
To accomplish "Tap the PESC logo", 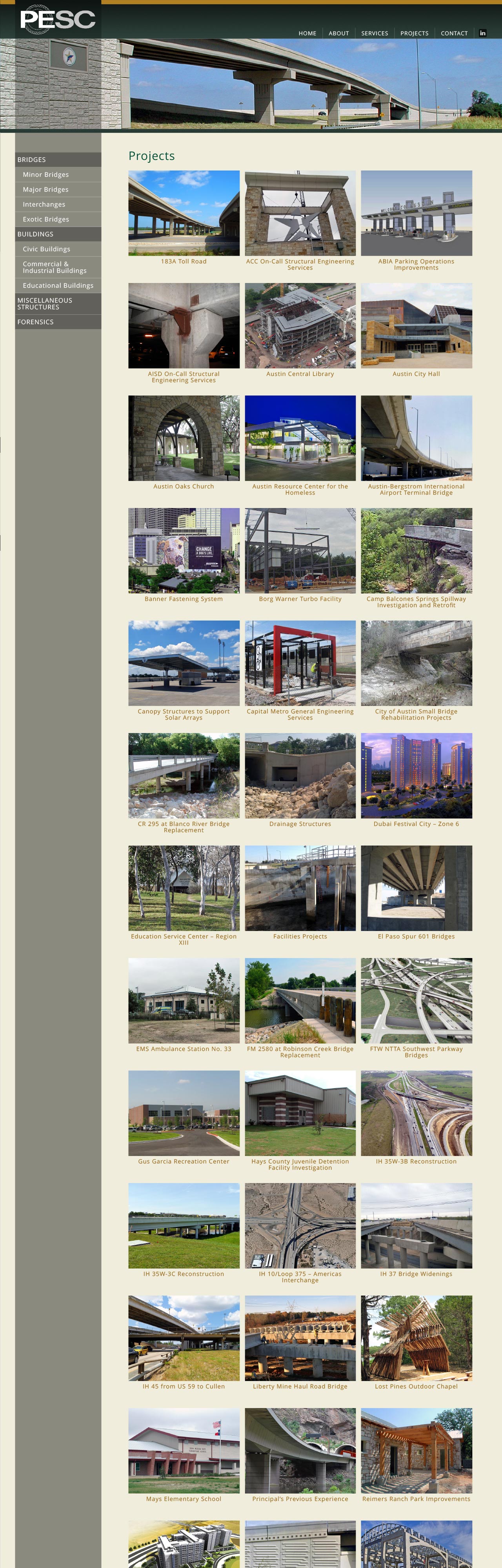I will click(x=58, y=20).
